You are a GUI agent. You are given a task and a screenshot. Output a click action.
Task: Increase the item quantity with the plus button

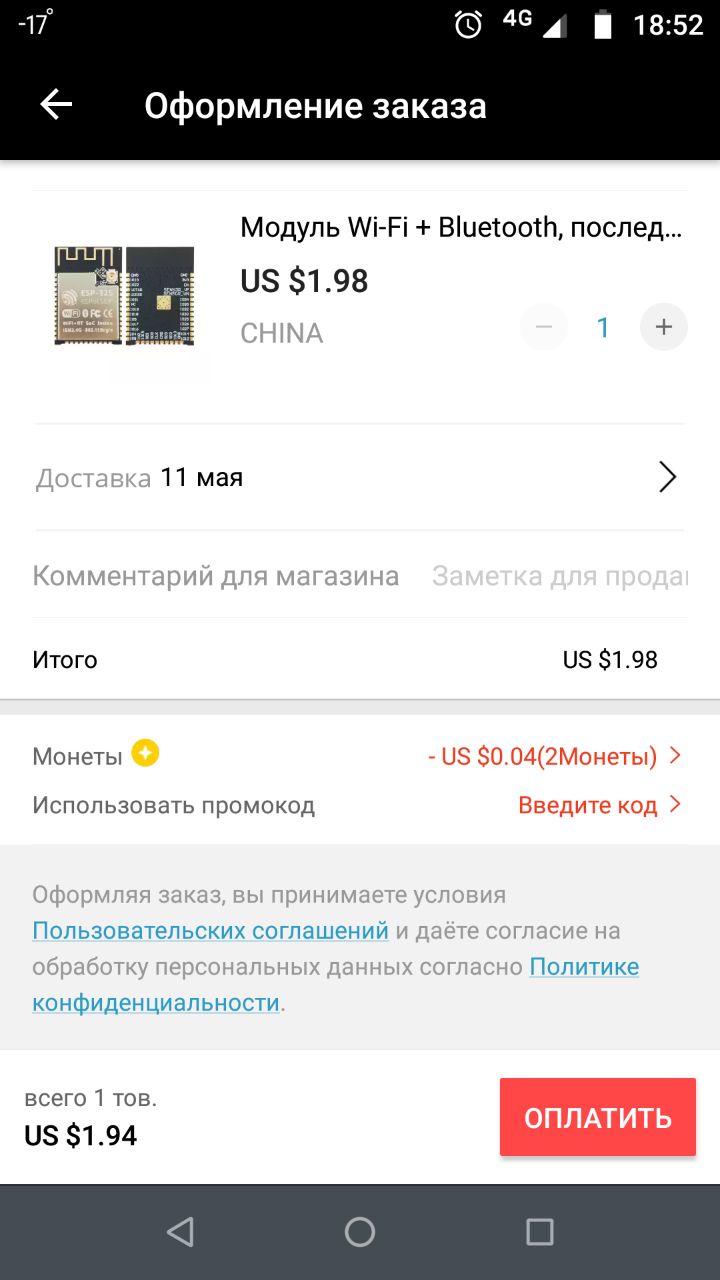click(x=663, y=326)
